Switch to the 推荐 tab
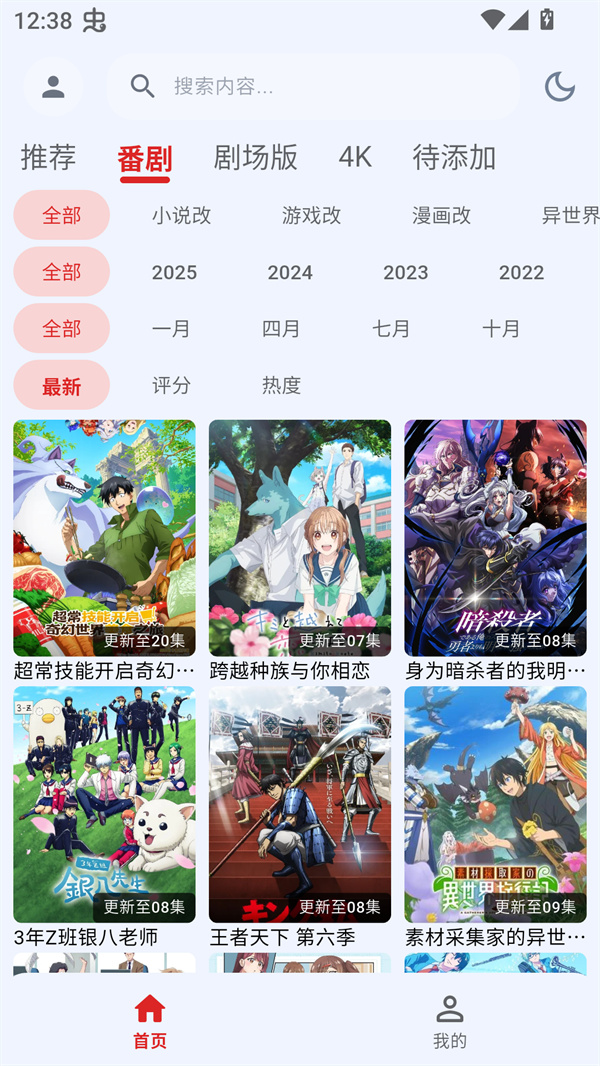 (48, 157)
